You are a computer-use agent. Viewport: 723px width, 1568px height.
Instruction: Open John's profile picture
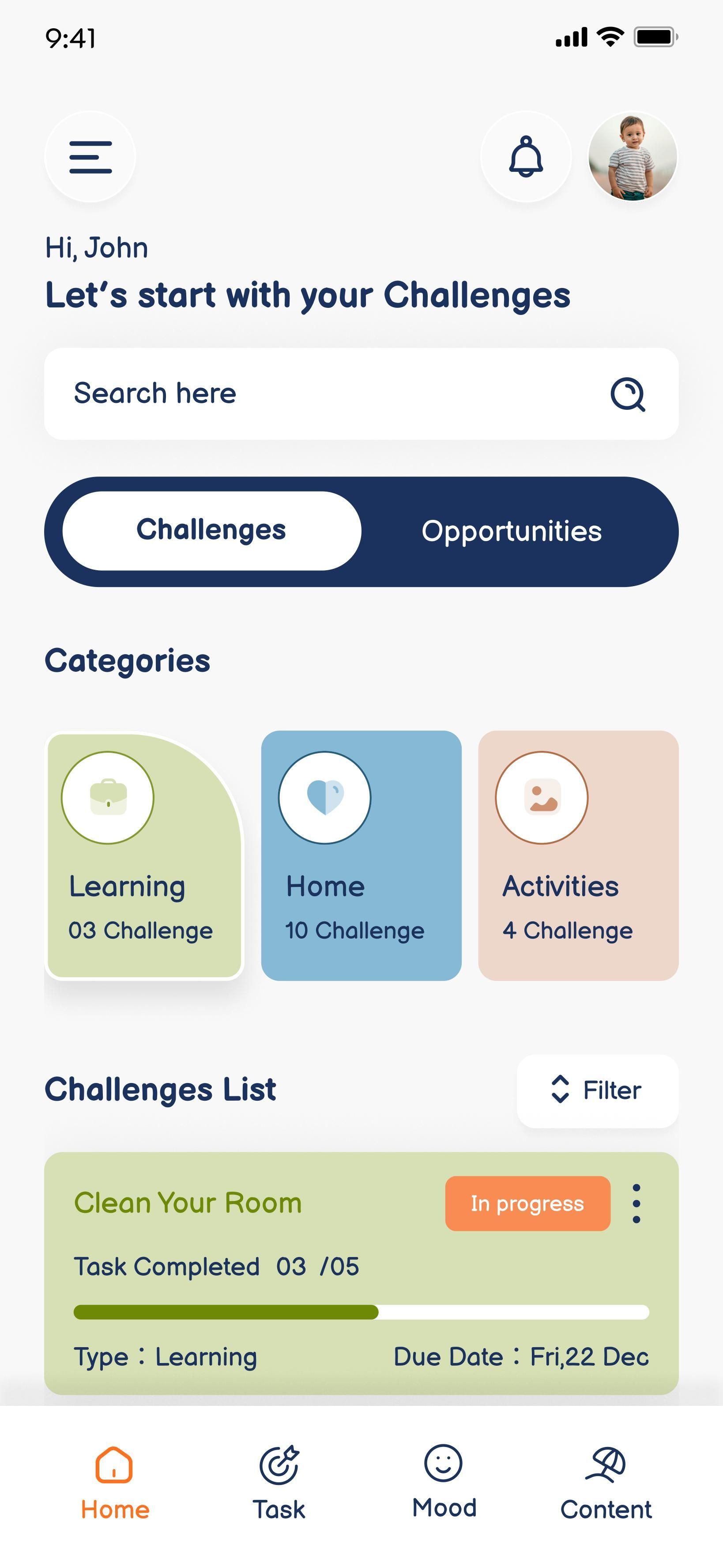pos(633,157)
